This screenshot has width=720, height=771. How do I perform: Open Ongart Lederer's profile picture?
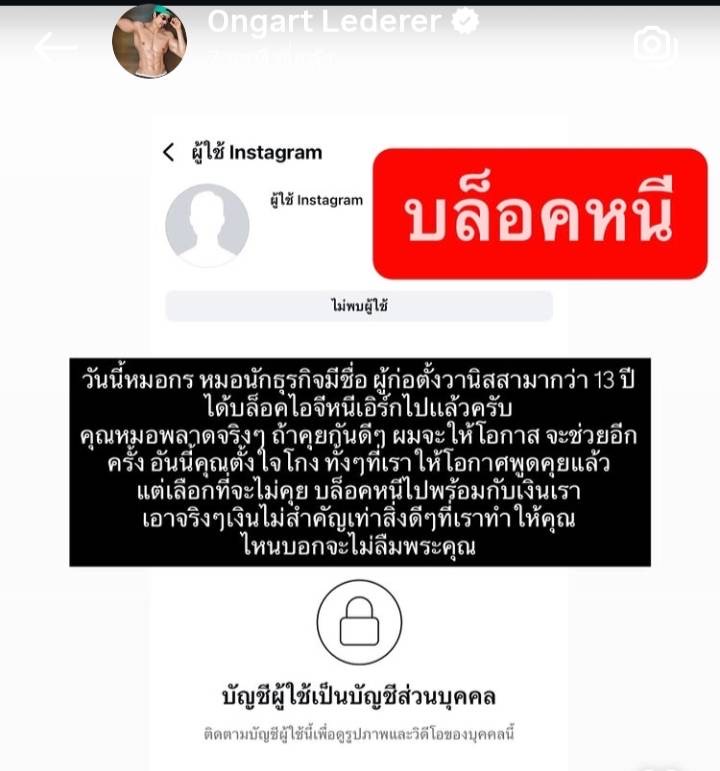tap(149, 42)
